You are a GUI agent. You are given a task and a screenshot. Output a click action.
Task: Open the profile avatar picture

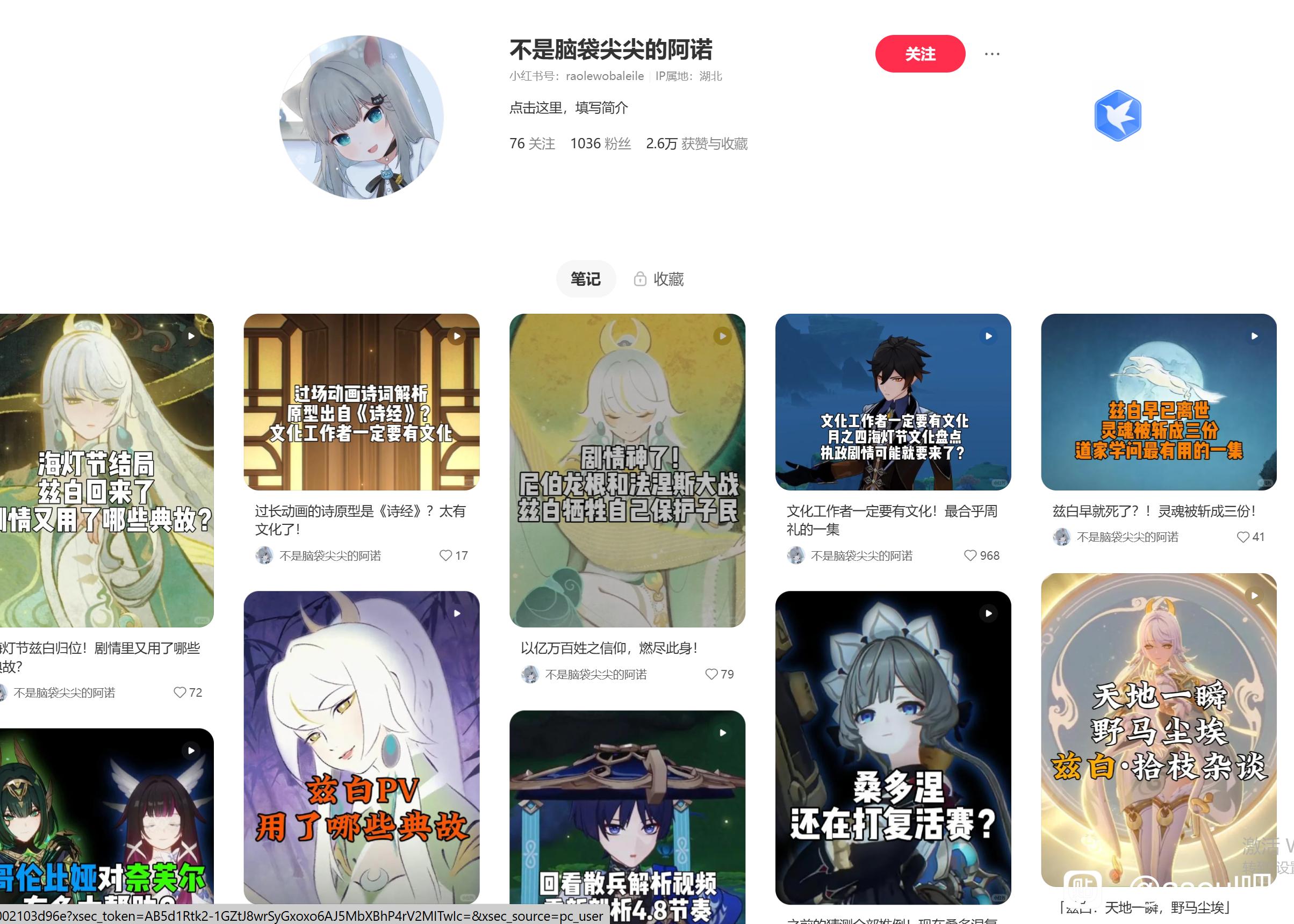click(361, 117)
